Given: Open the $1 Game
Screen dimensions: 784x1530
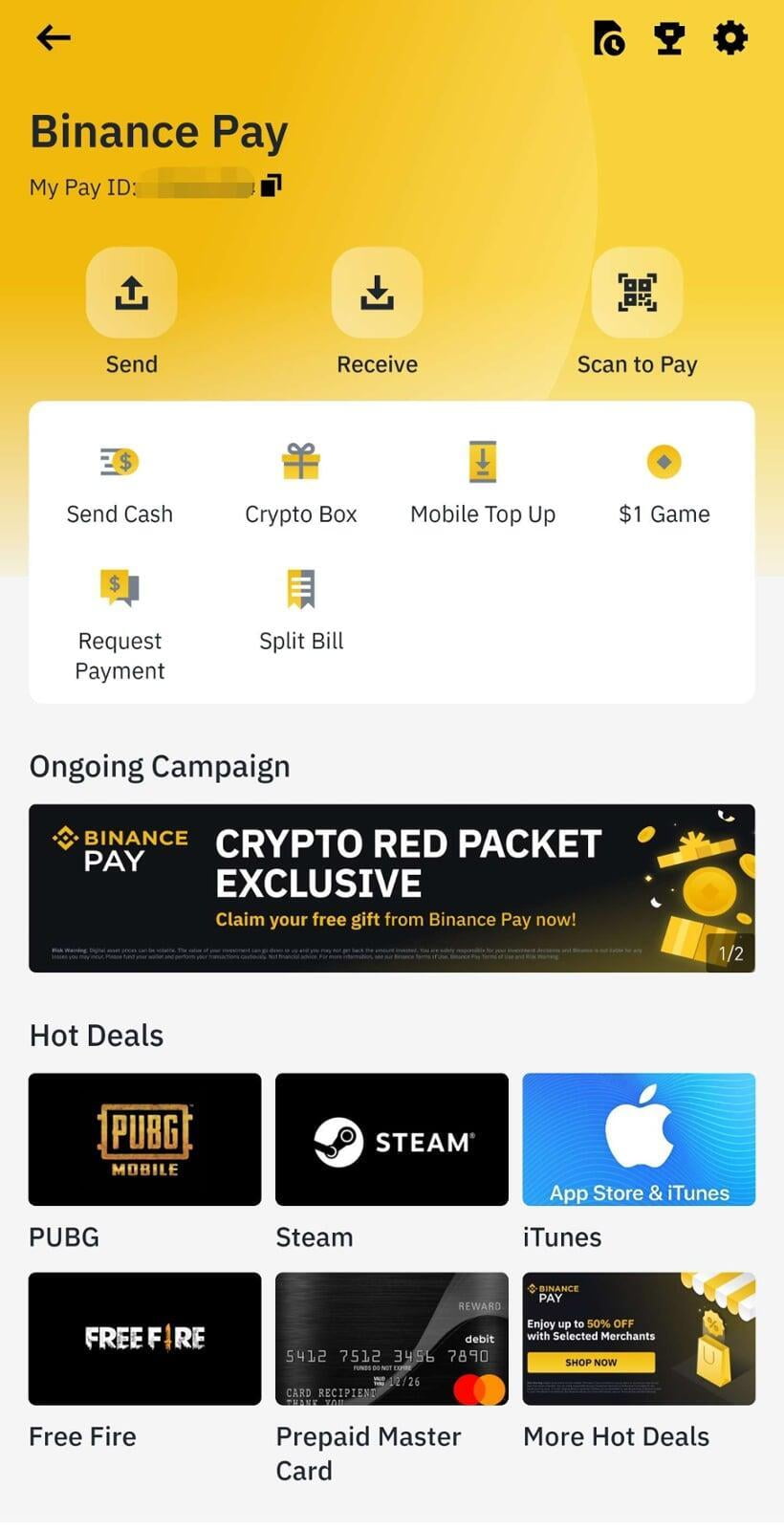Looking at the screenshot, I should pyautogui.click(x=664, y=483).
